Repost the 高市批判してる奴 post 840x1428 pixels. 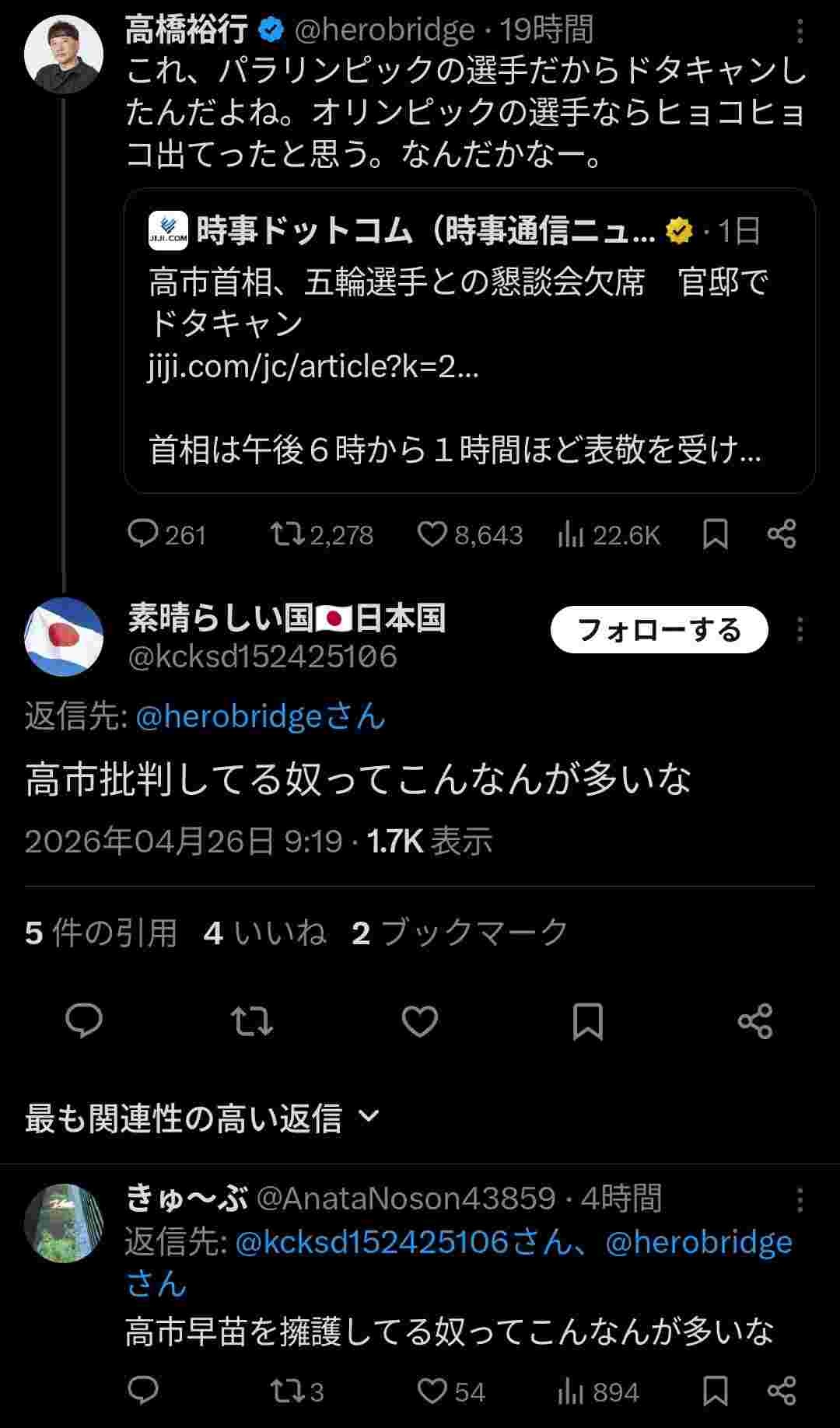pyautogui.click(x=252, y=1020)
